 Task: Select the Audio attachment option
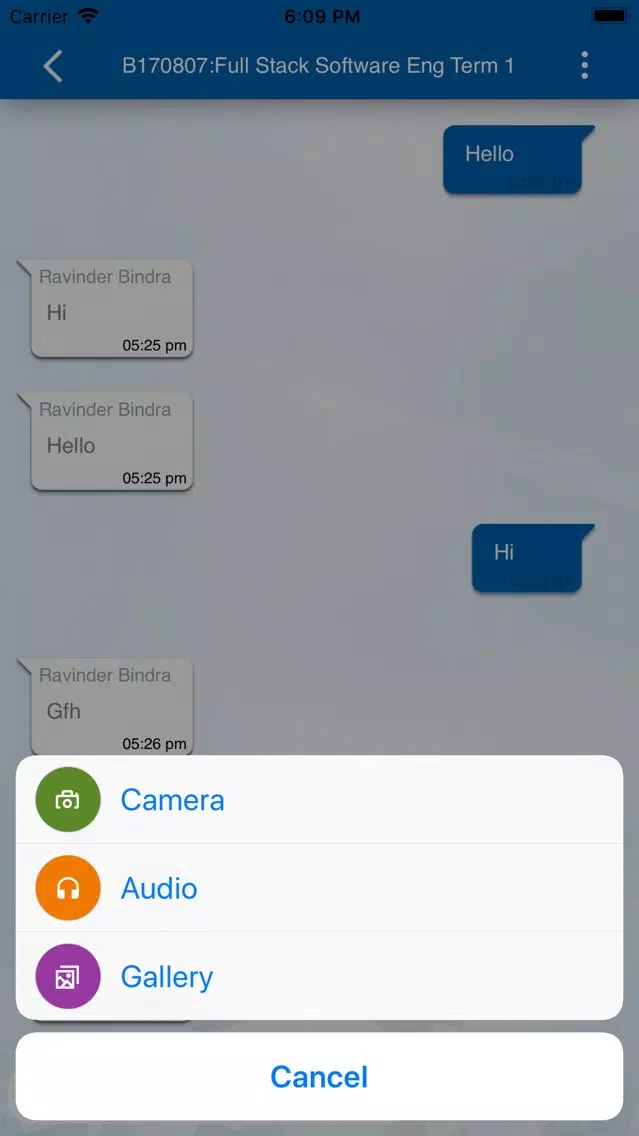pos(319,888)
